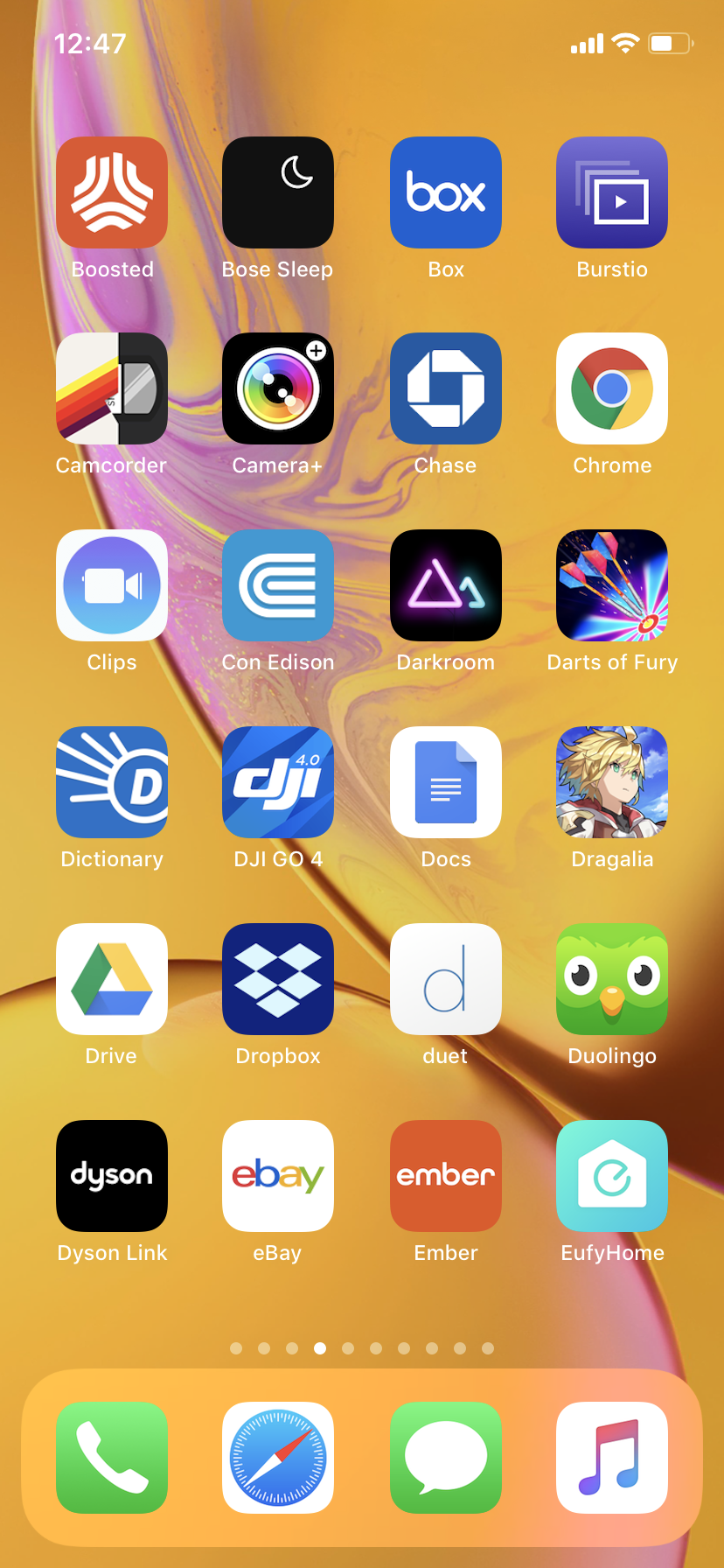Open Safari from the dock
Image resolution: width=724 pixels, height=1568 pixels.
click(278, 1458)
